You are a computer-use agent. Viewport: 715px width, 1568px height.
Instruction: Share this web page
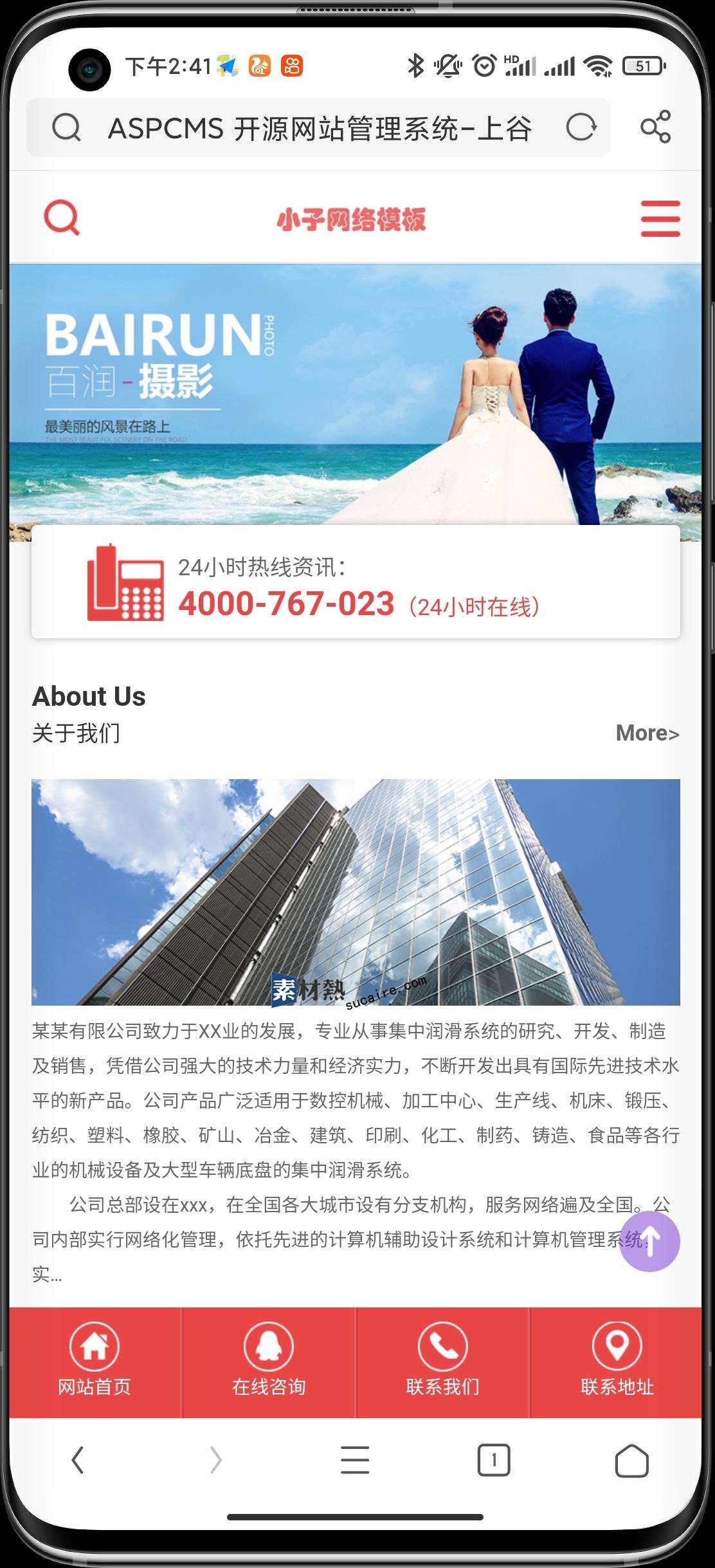[x=655, y=127]
